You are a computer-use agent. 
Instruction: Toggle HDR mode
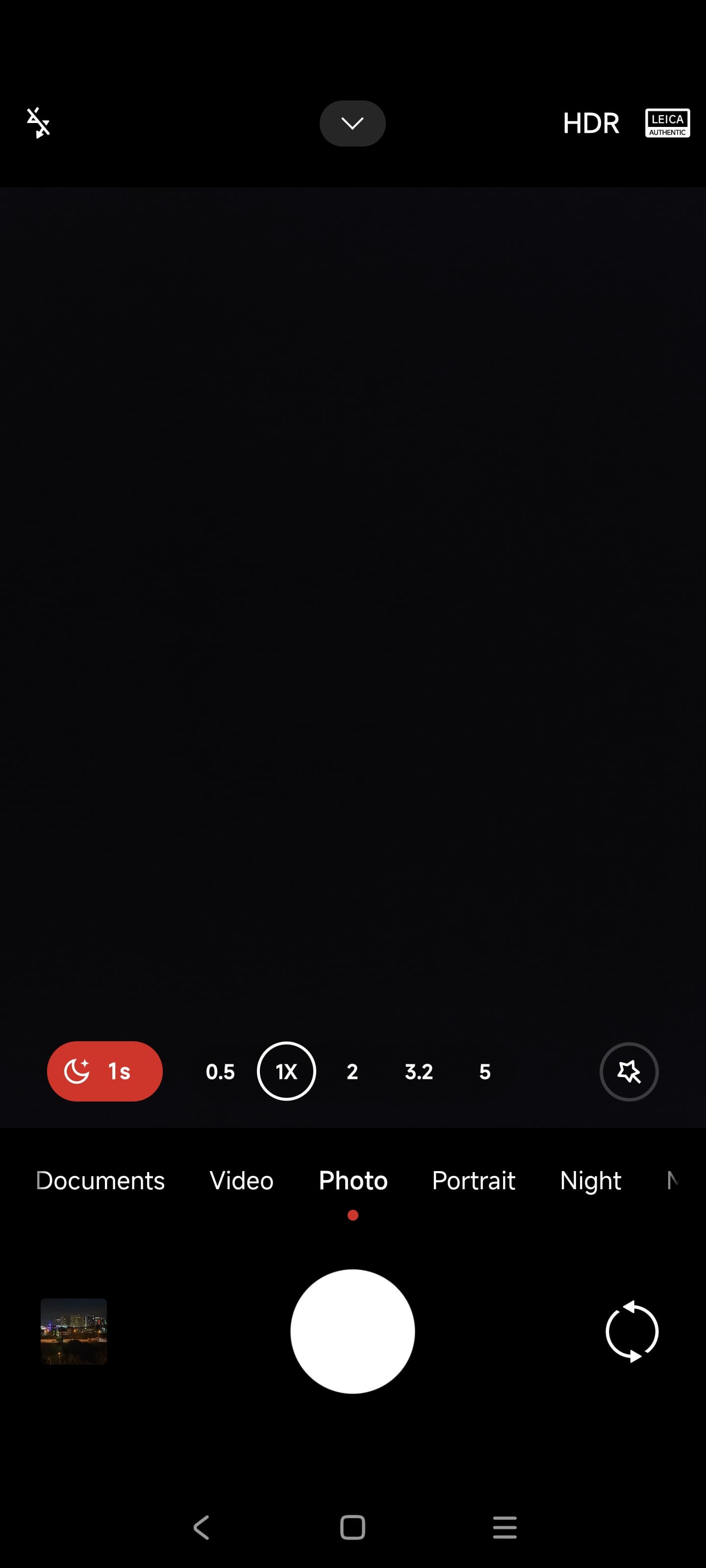pos(590,123)
